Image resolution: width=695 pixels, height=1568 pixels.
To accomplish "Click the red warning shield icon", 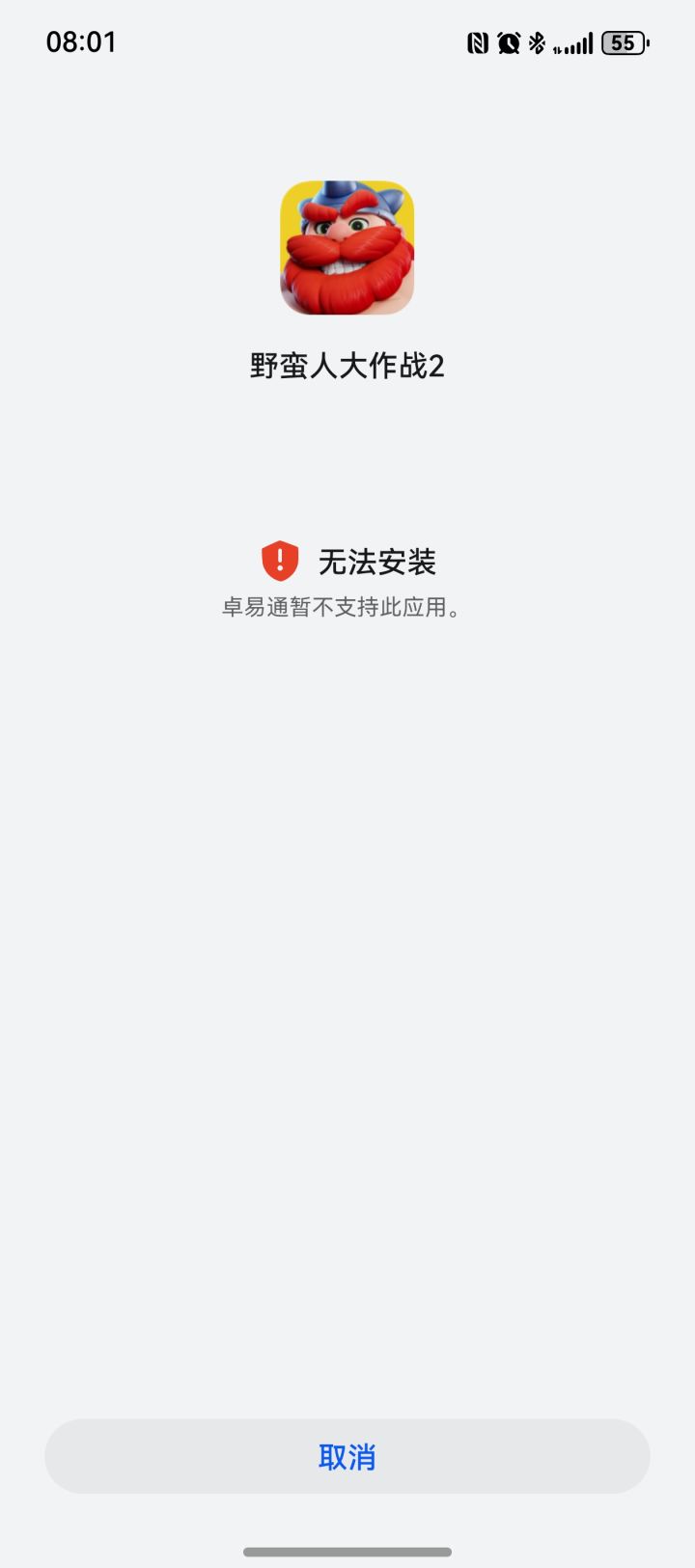I will coord(279,561).
